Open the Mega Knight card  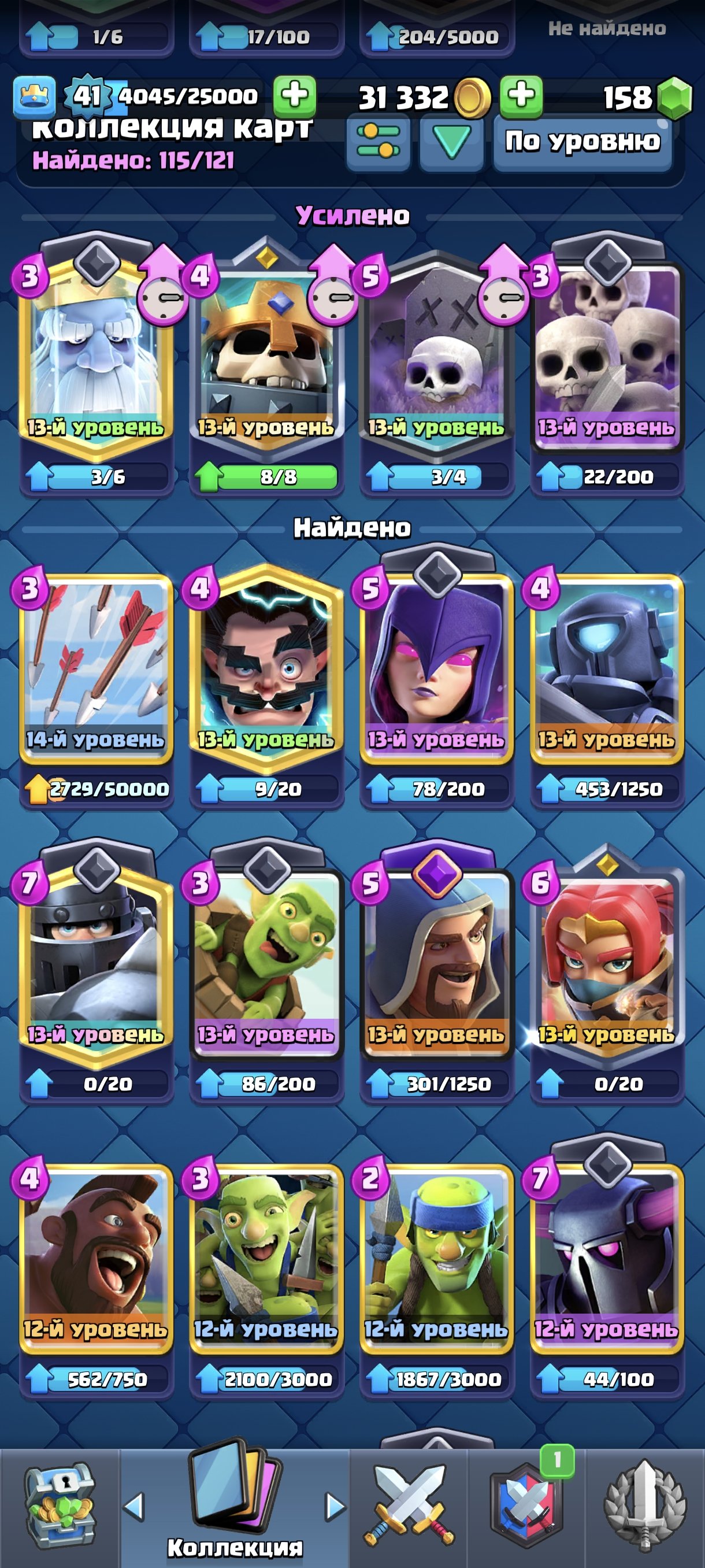coord(96,961)
